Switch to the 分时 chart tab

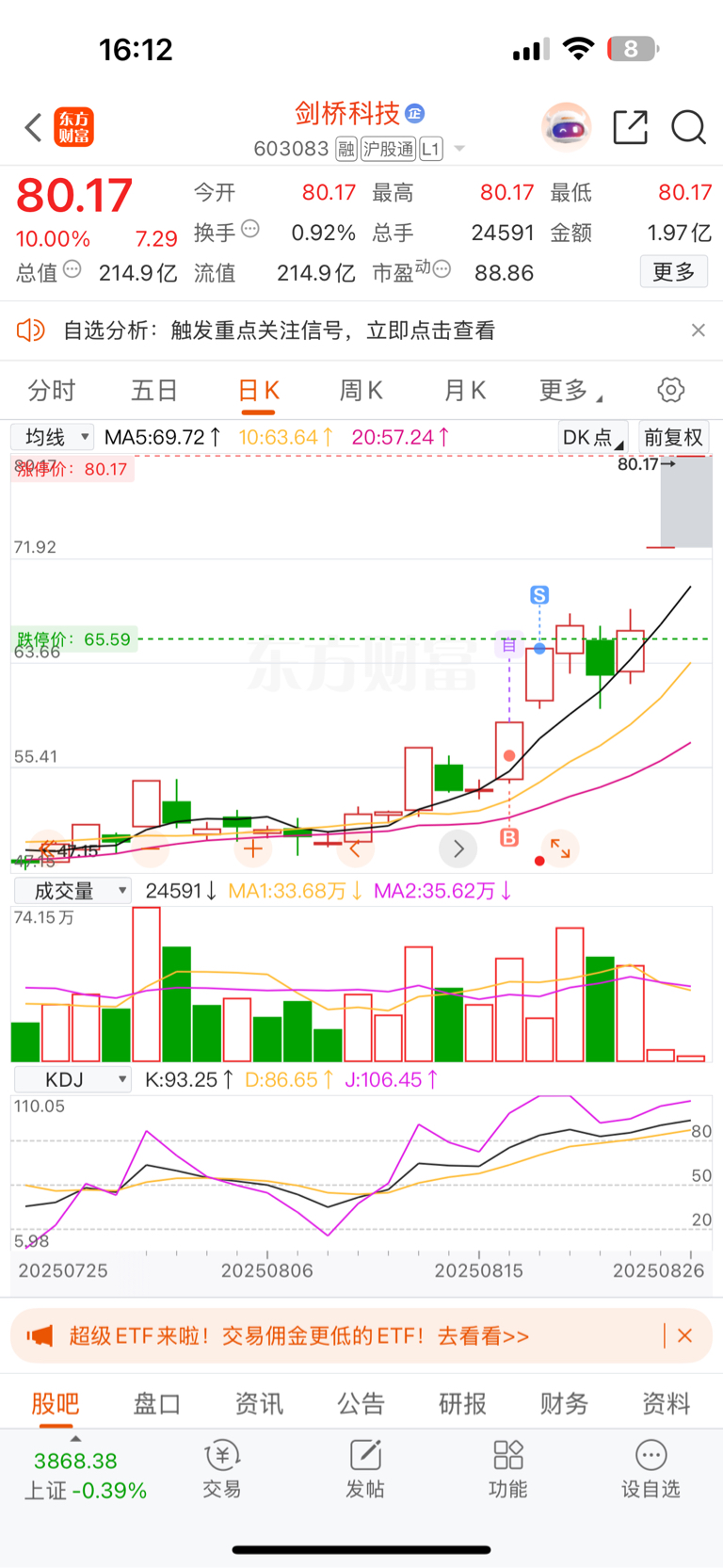tap(52, 390)
